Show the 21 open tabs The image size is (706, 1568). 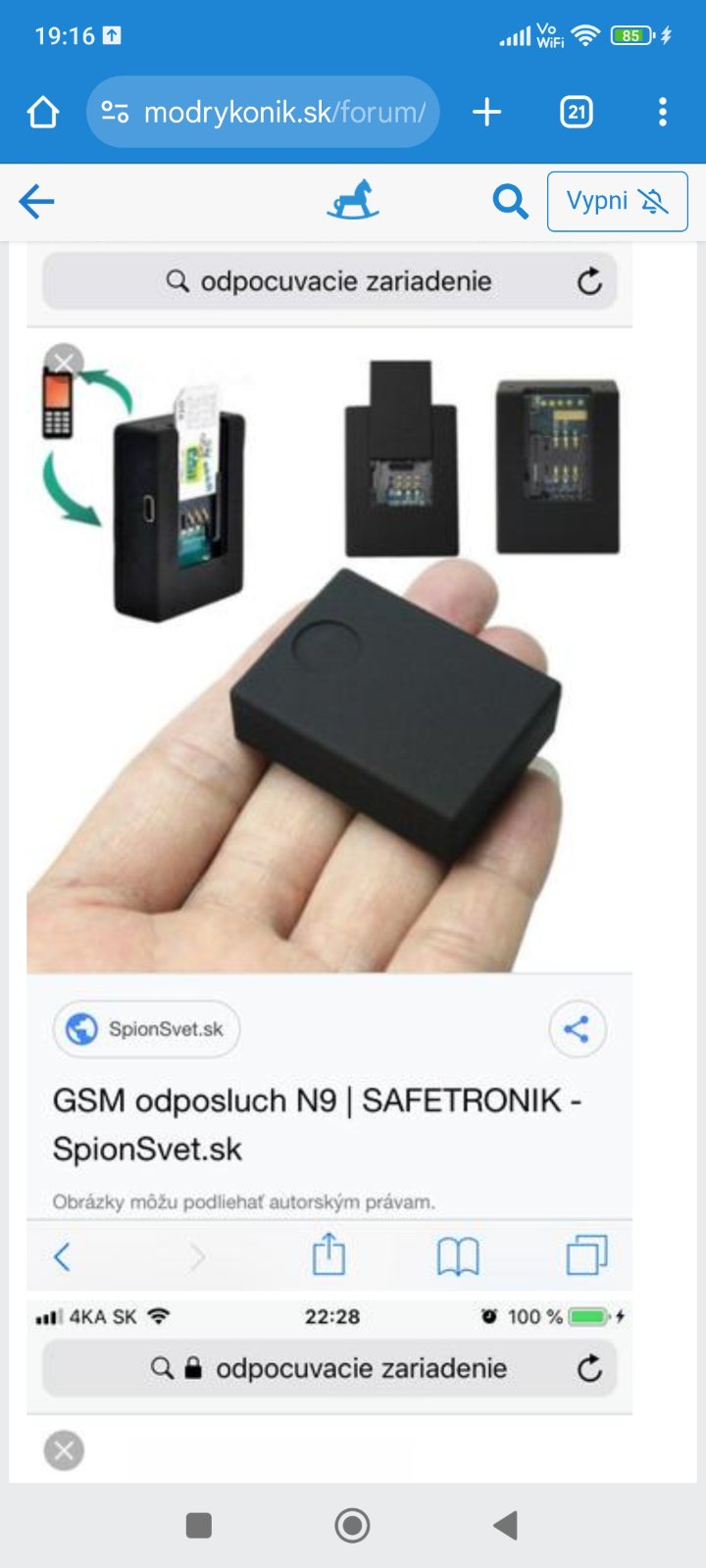pyautogui.click(x=577, y=113)
